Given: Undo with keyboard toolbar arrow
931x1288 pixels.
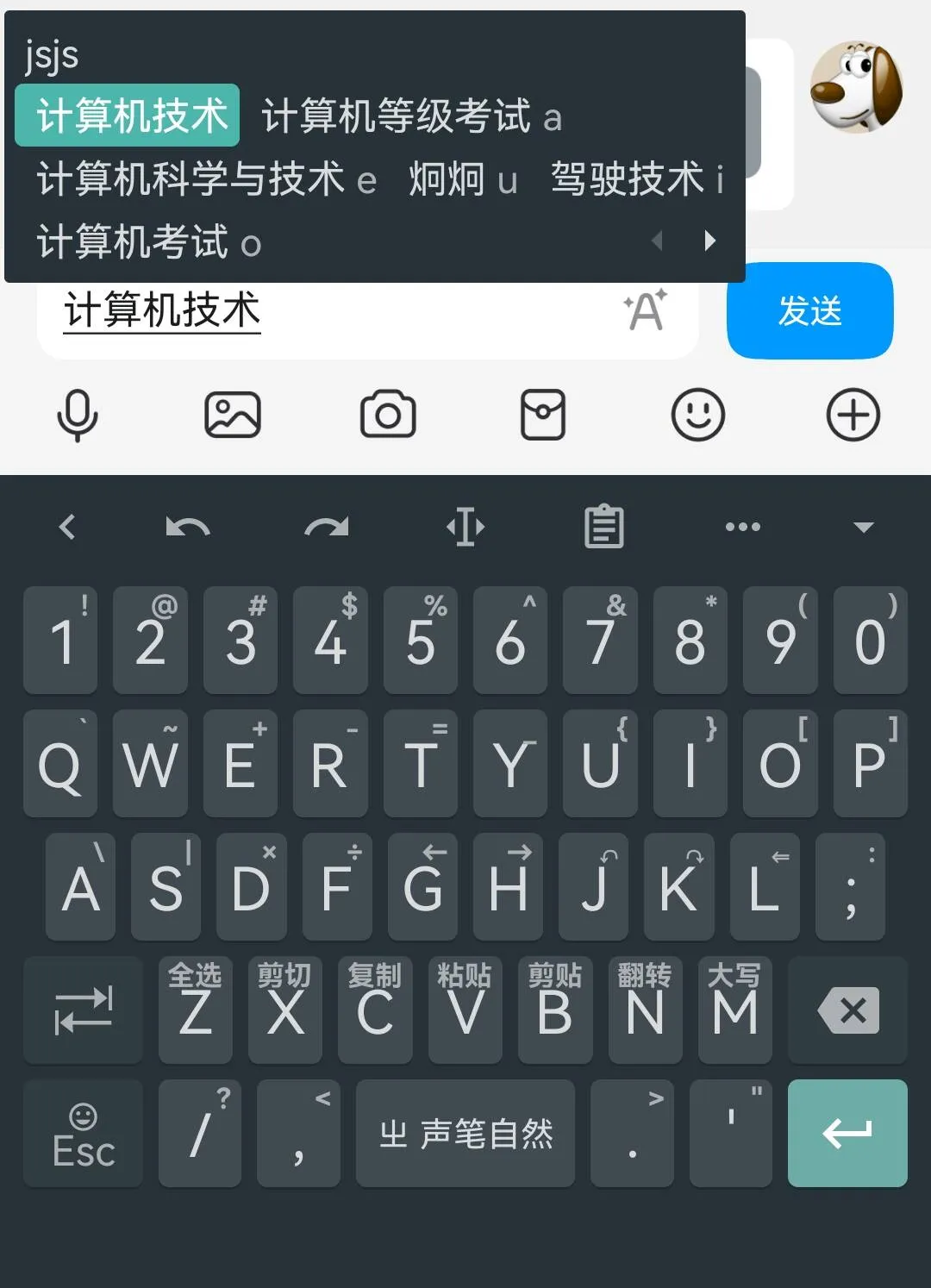Looking at the screenshot, I should [187, 526].
